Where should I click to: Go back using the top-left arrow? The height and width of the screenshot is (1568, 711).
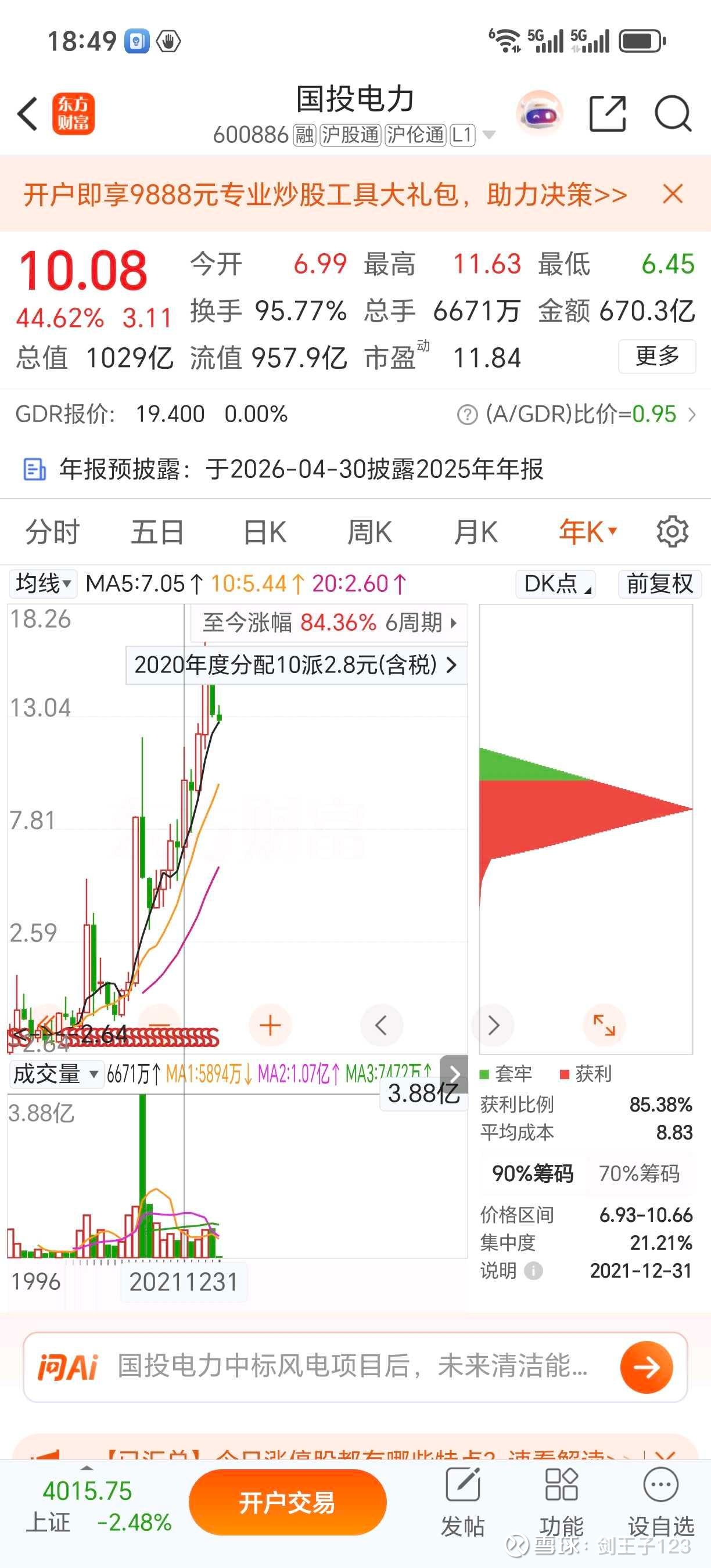click(x=28, y=114)
